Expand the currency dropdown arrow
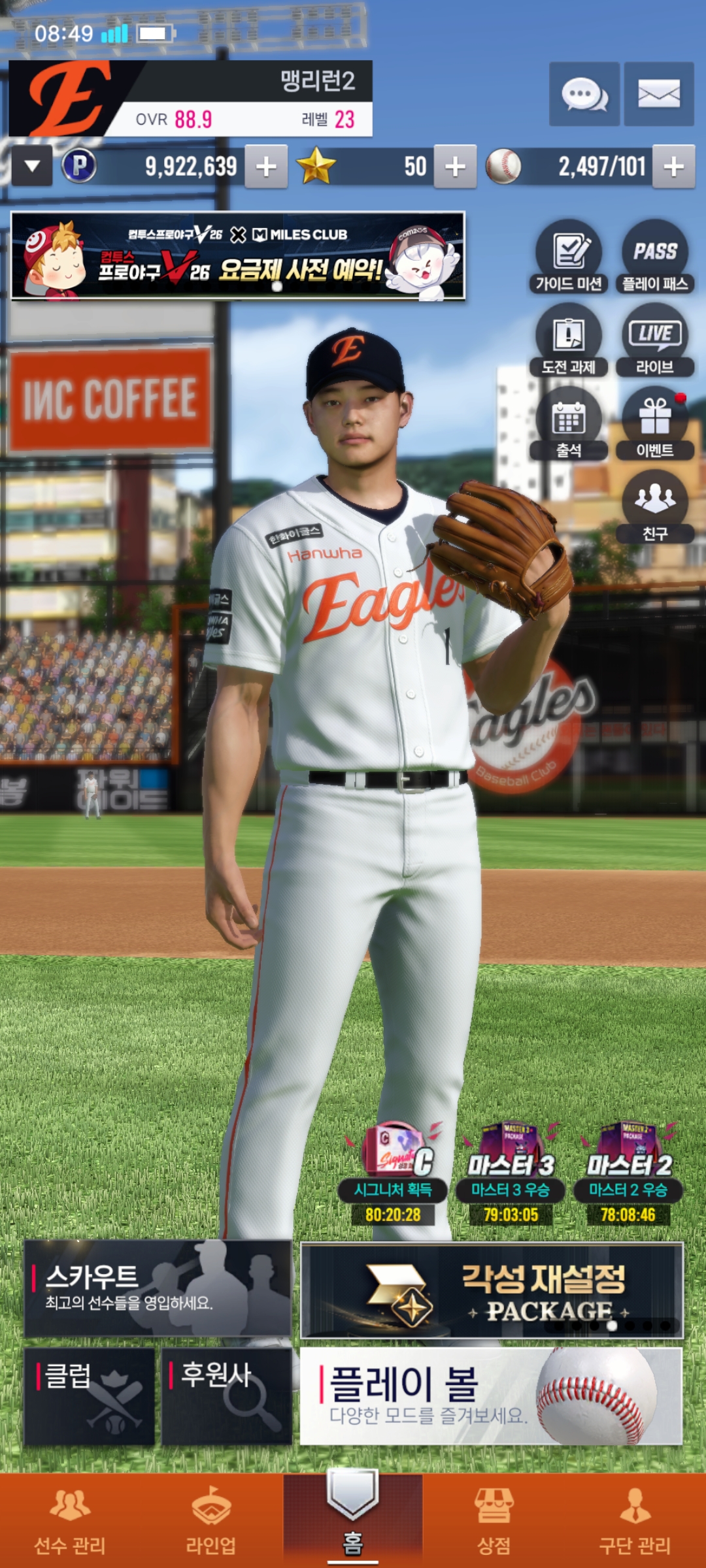Screen dimensions: 706x1568 click(x=31, y=167)
